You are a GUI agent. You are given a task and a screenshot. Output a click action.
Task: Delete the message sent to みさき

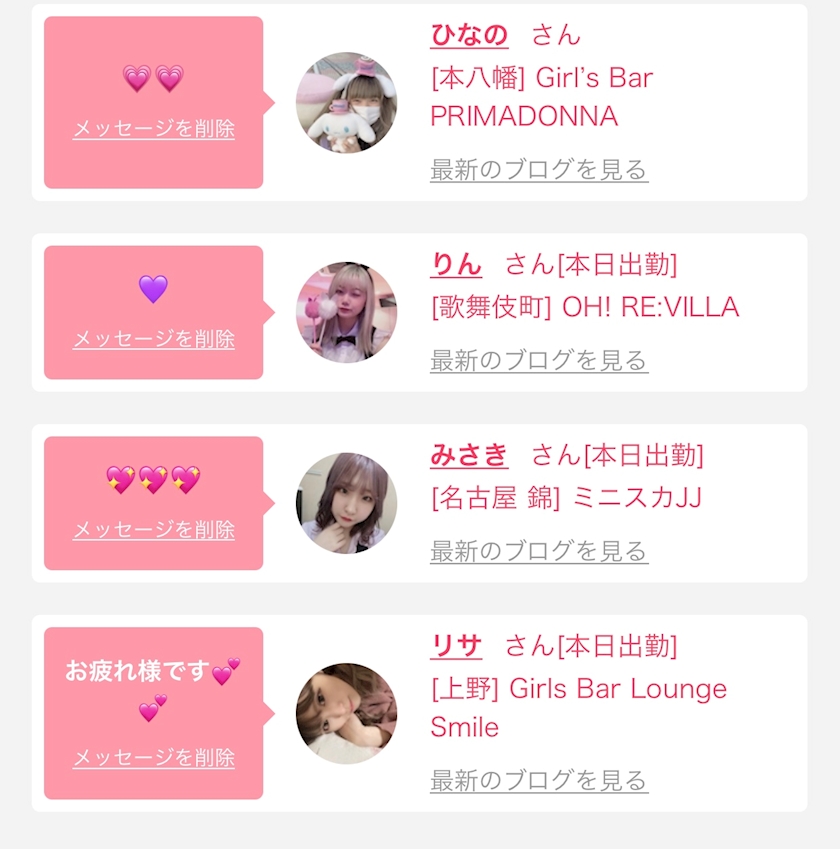pyautogui.click(x=153, y=530)
